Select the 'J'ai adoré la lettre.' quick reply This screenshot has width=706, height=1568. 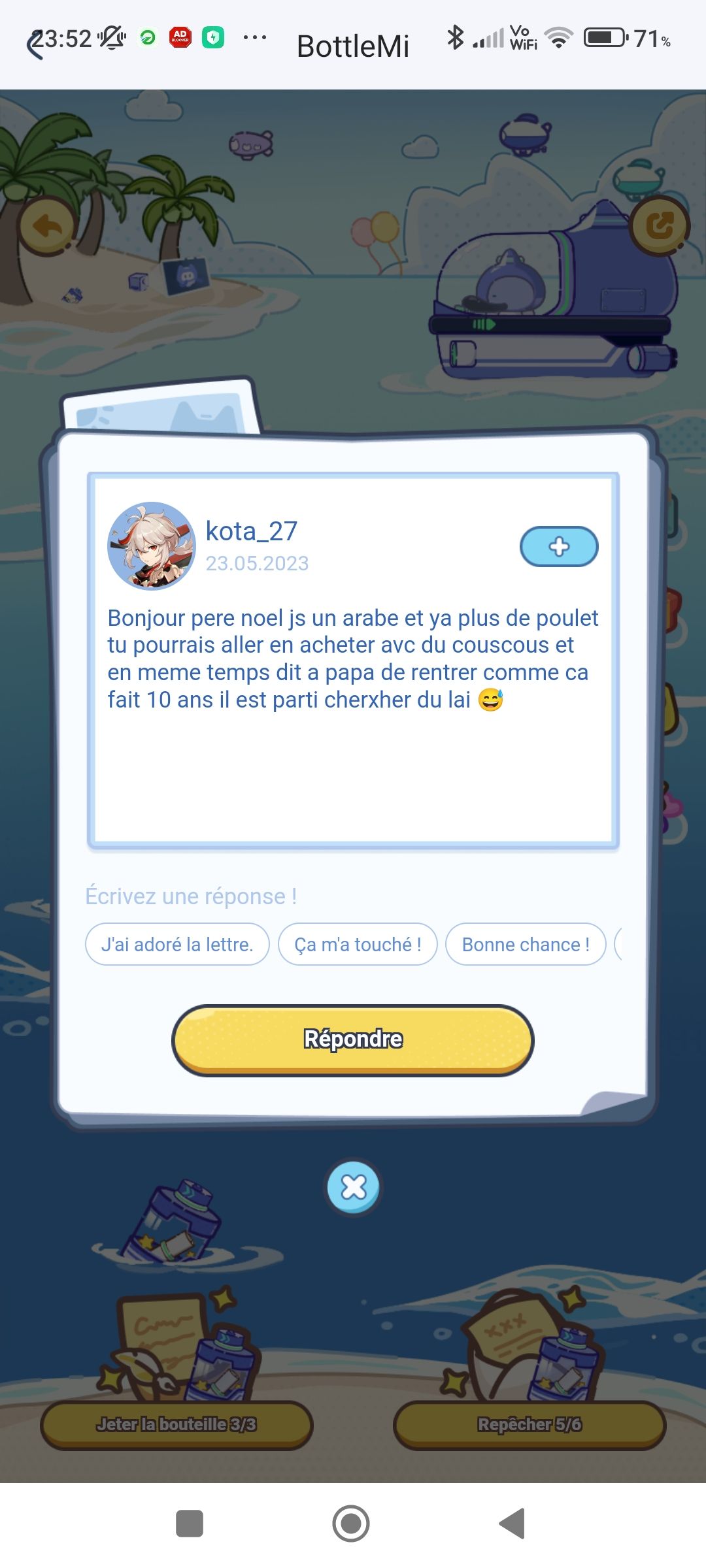pos(176,944)
